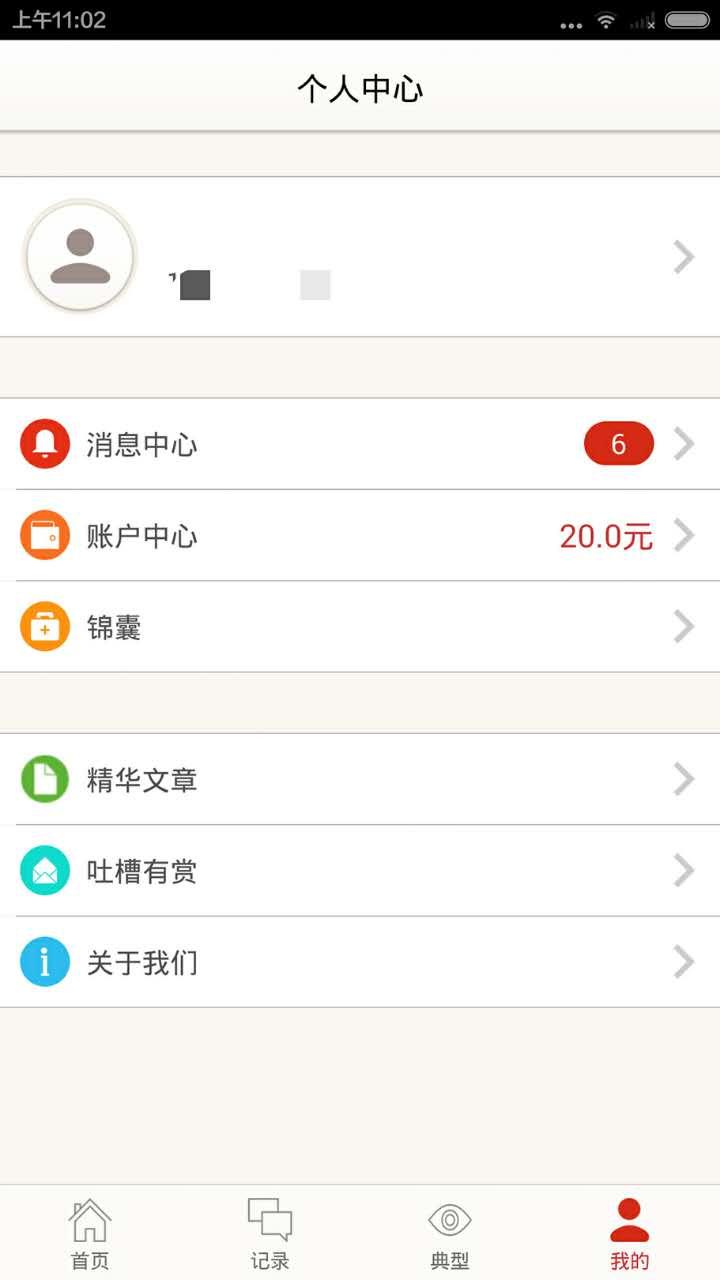Viewport: 720px width, 1280px height.
Task: Click the teal 吐槽有赏 envelope icon
Action: click(x=44, y=870)
